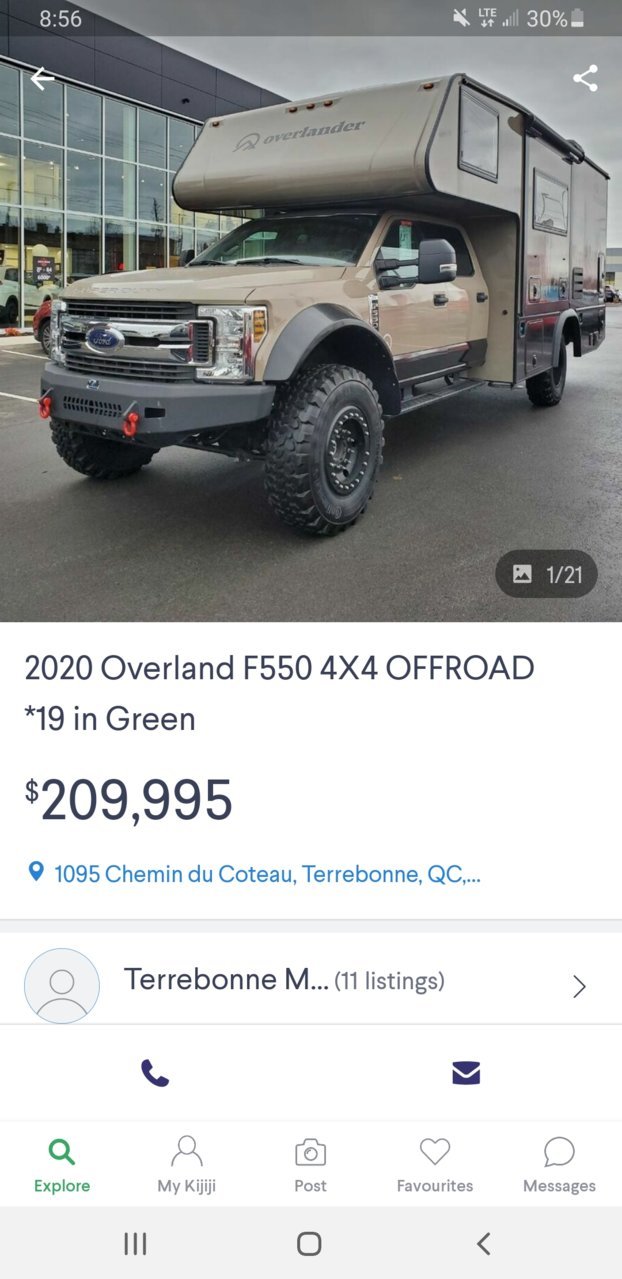
Task: Email the seller with the envelope icon
Action: pyautogui.click(x=466, y=1073)
